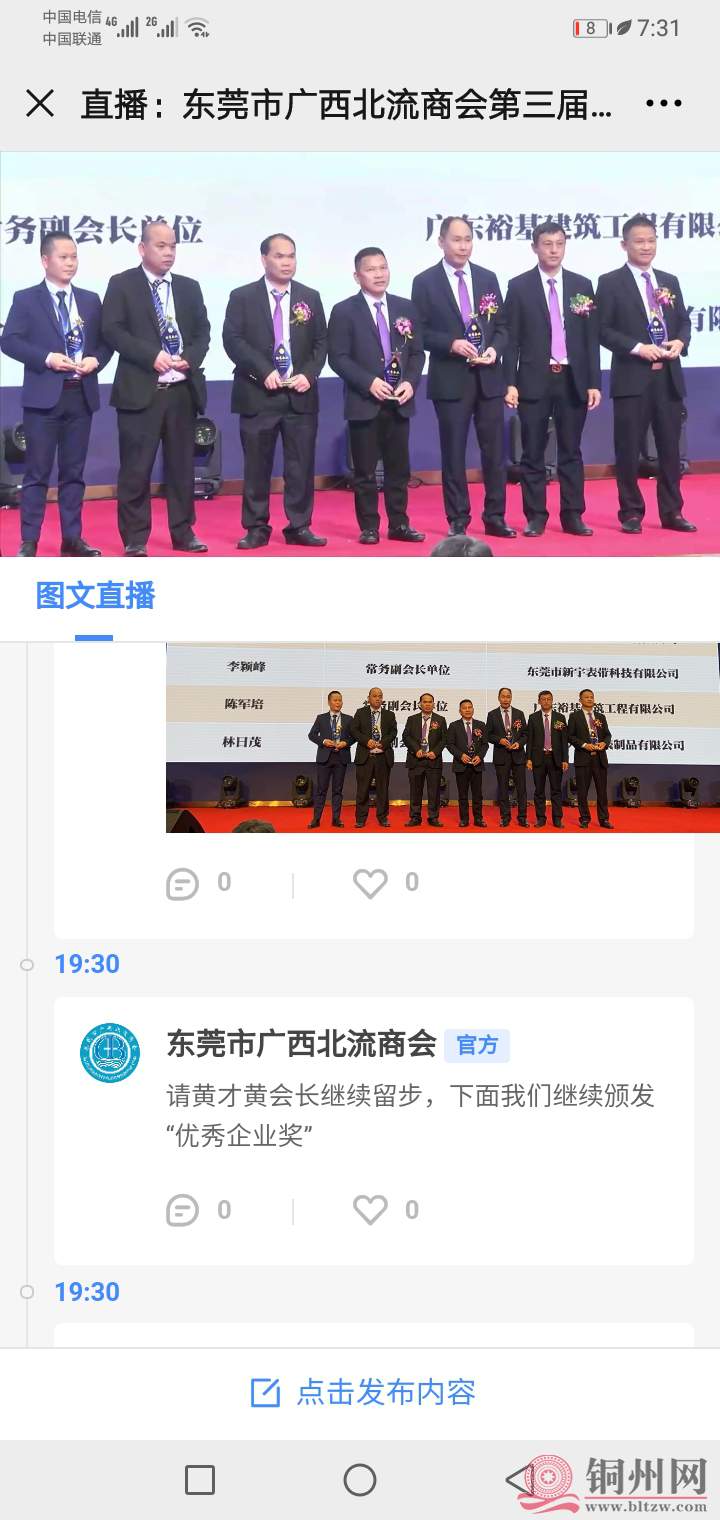Go to the system home screen
This screenshot has width=720, height=1520.
tap(360, 1480)
